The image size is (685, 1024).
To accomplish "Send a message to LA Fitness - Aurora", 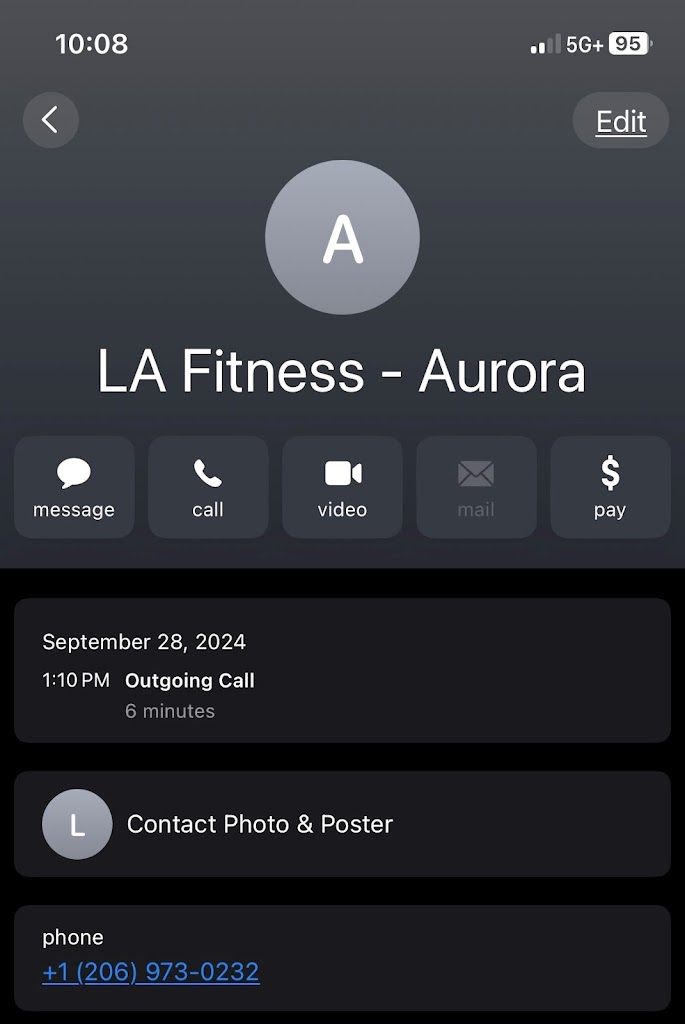I will [74, 487].
